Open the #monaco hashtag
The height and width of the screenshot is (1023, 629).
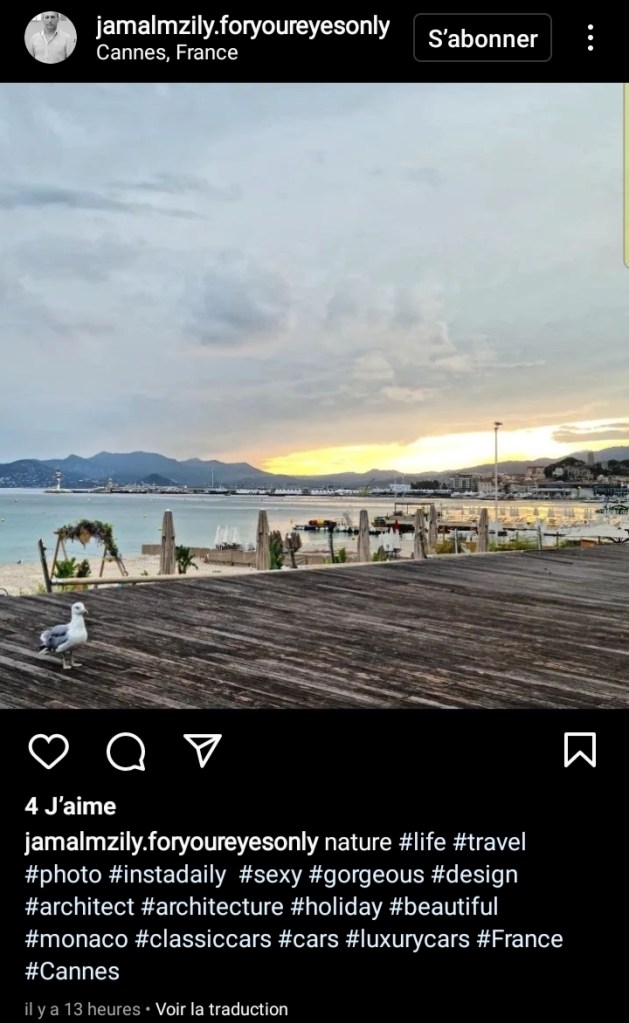(76, 939)
